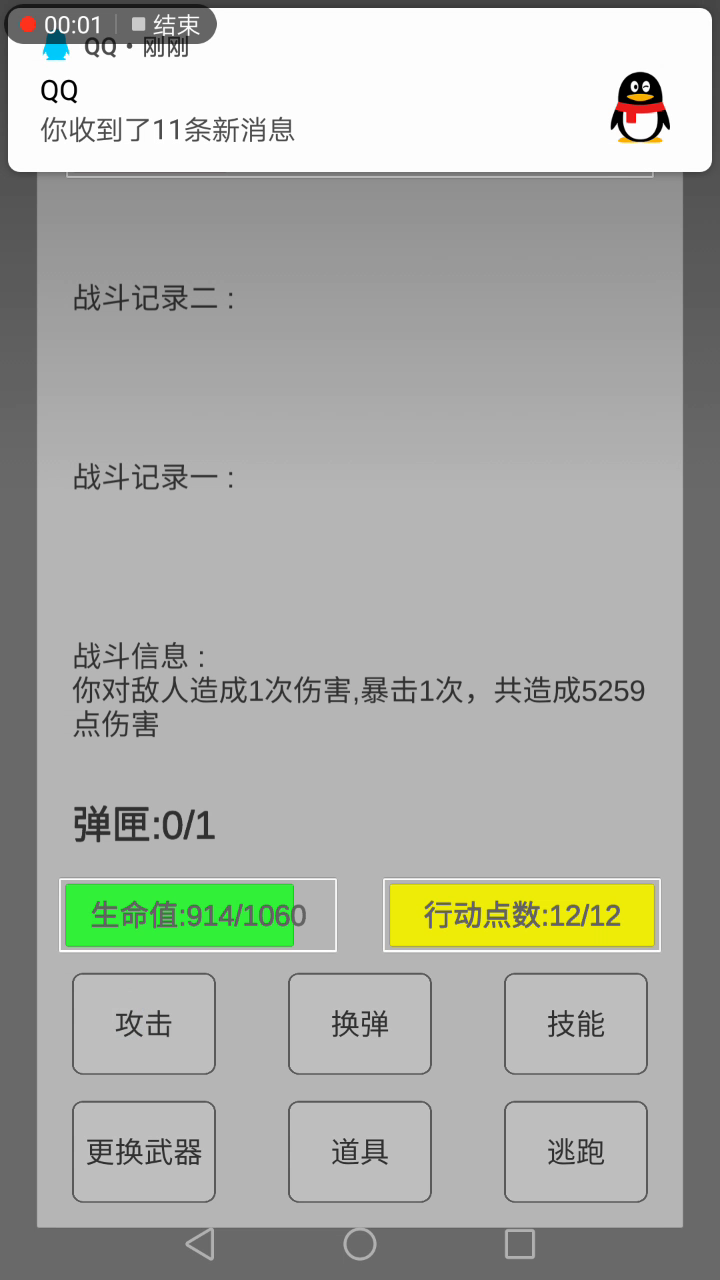Open the 技能 skills button

(576, 1024)
